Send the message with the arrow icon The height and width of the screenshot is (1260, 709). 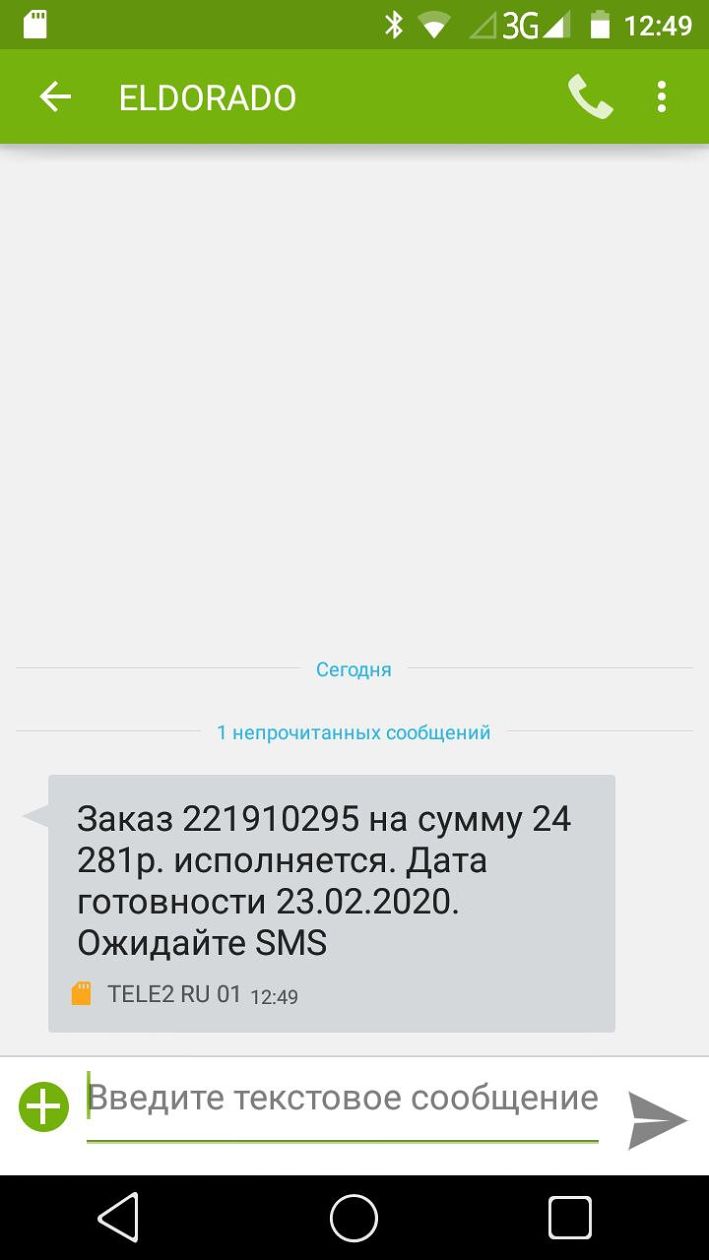coord(657,1120)
